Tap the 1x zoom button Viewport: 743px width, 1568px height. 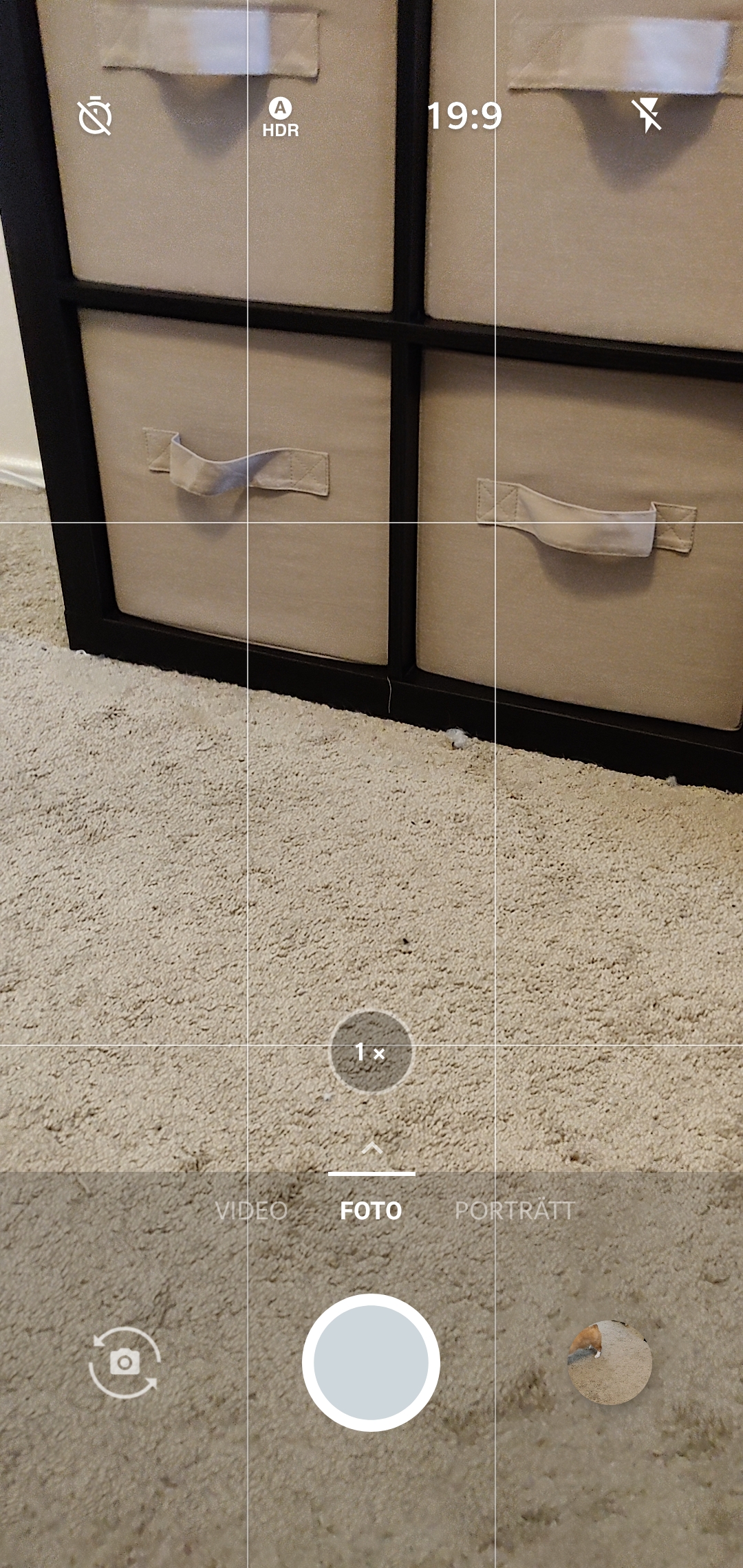point(371,1051)
